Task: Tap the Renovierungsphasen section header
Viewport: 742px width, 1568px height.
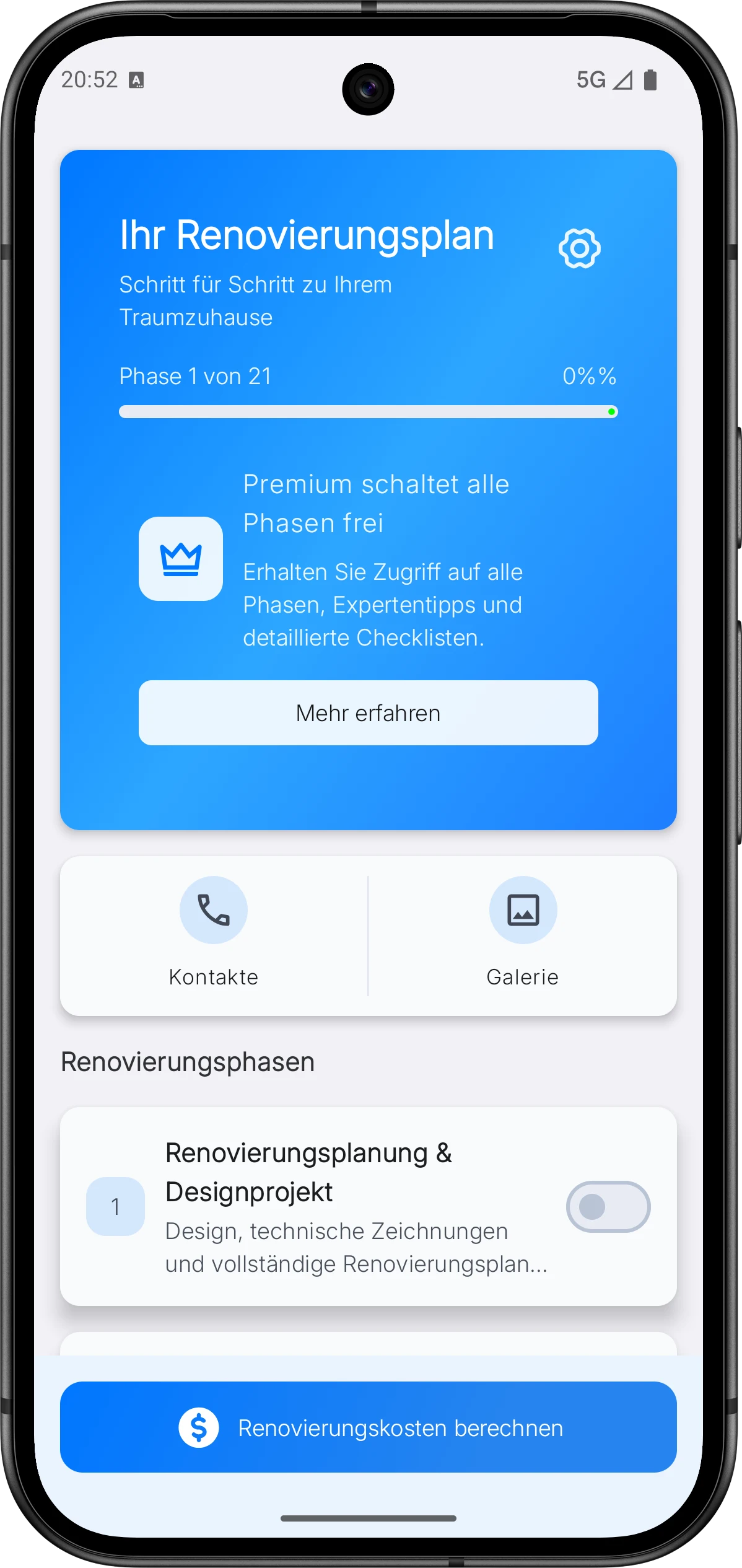Action: 187,1061
